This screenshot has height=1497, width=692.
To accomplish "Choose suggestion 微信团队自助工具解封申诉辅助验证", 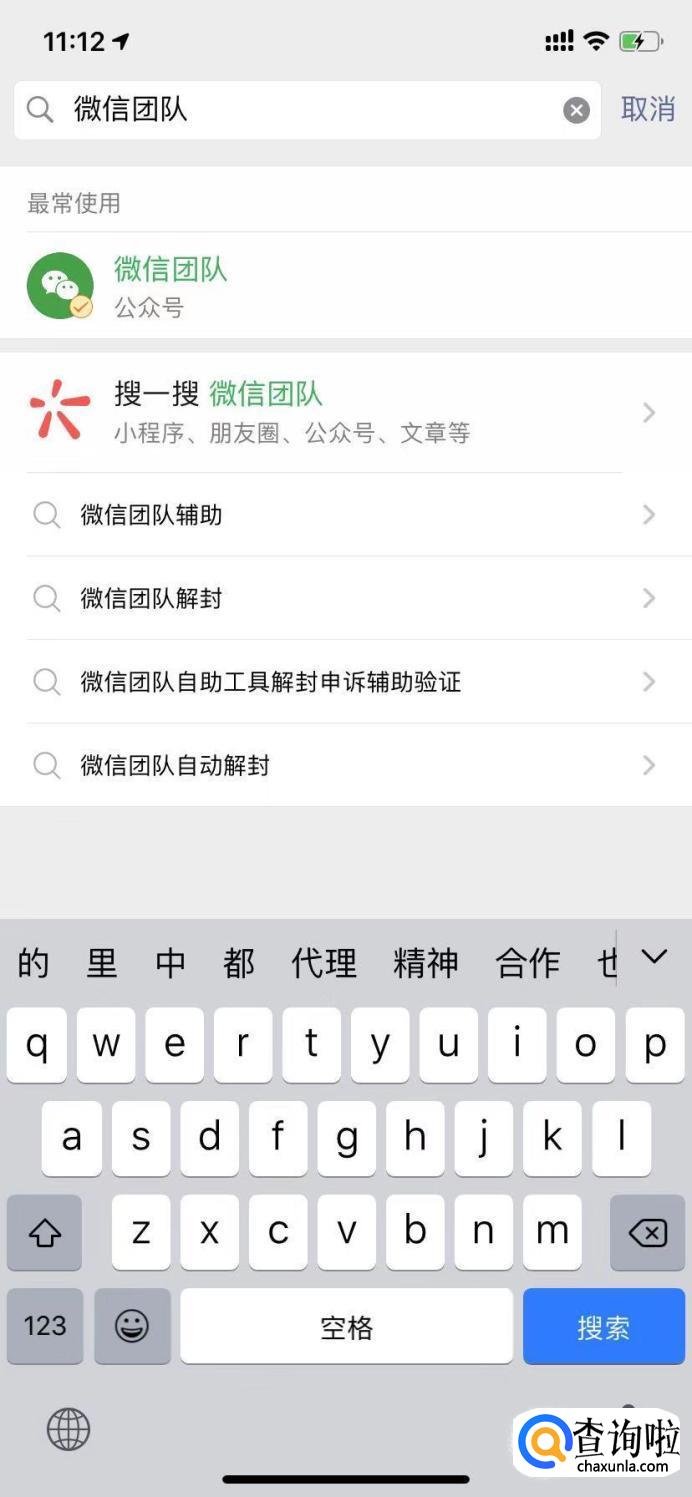I will (x=340, y=682).
